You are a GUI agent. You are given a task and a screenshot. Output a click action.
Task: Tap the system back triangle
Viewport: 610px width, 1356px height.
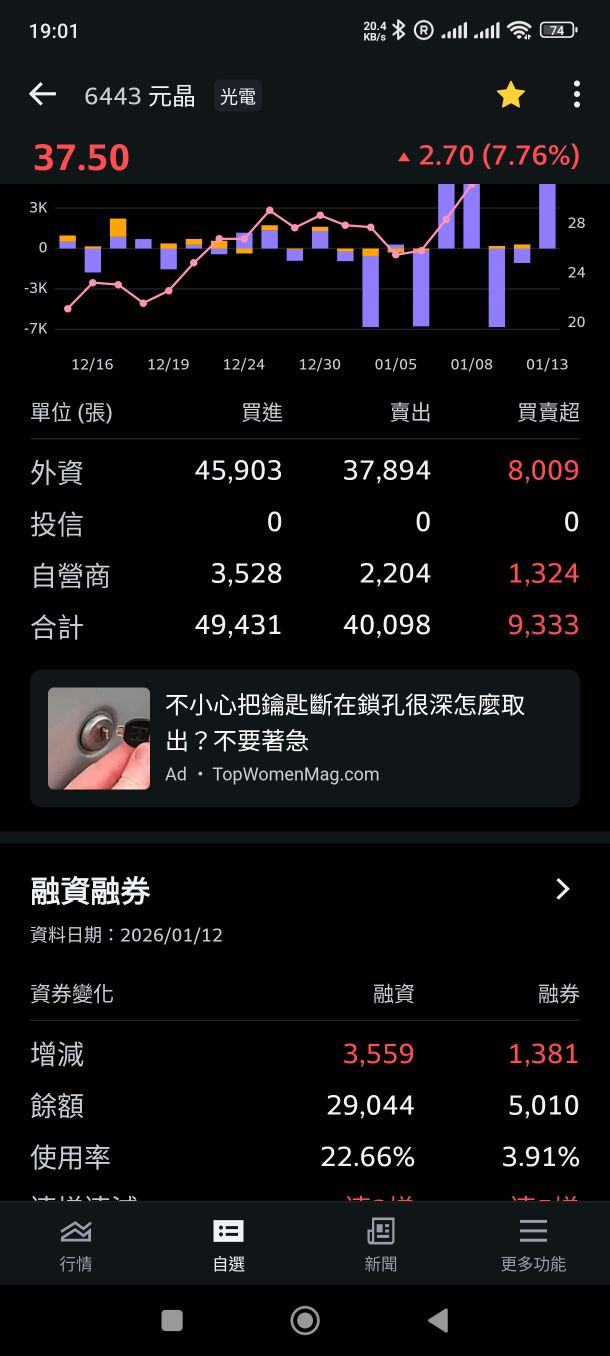coord(438,1320)
